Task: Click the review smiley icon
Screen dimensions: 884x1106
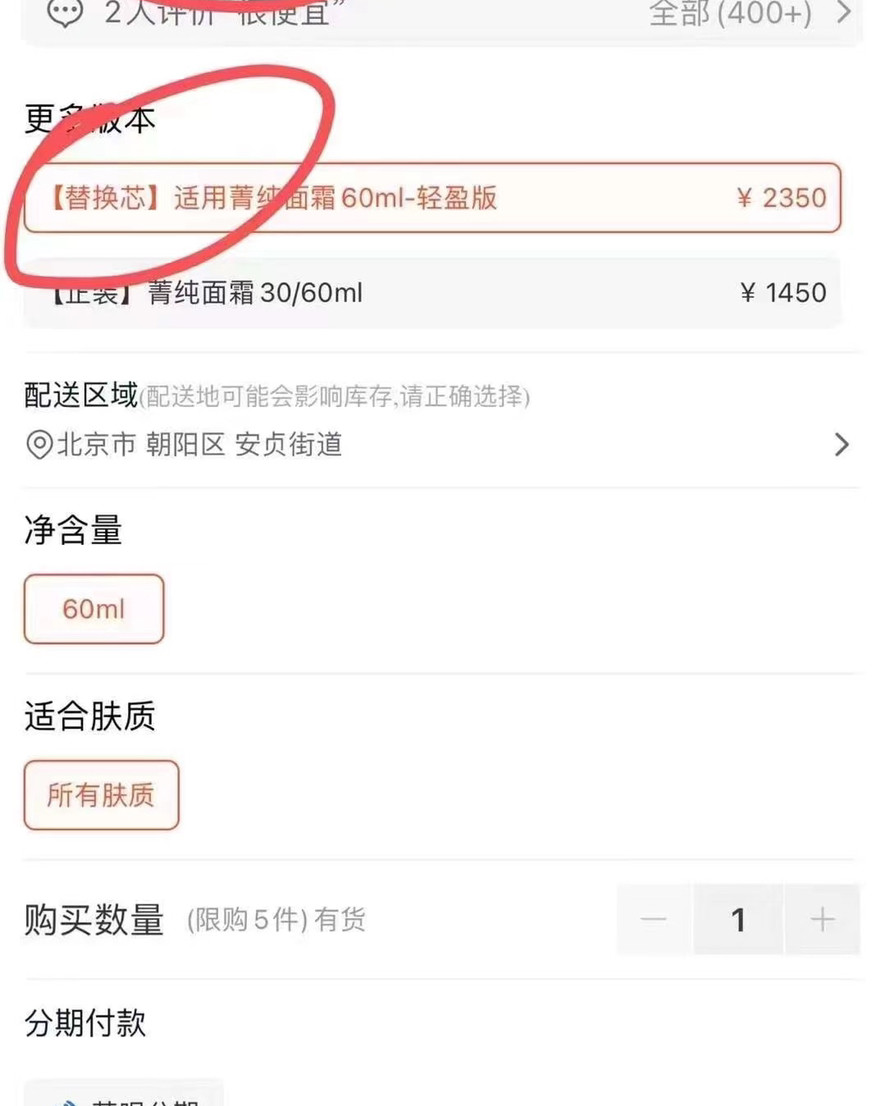Action: (64, 14)
